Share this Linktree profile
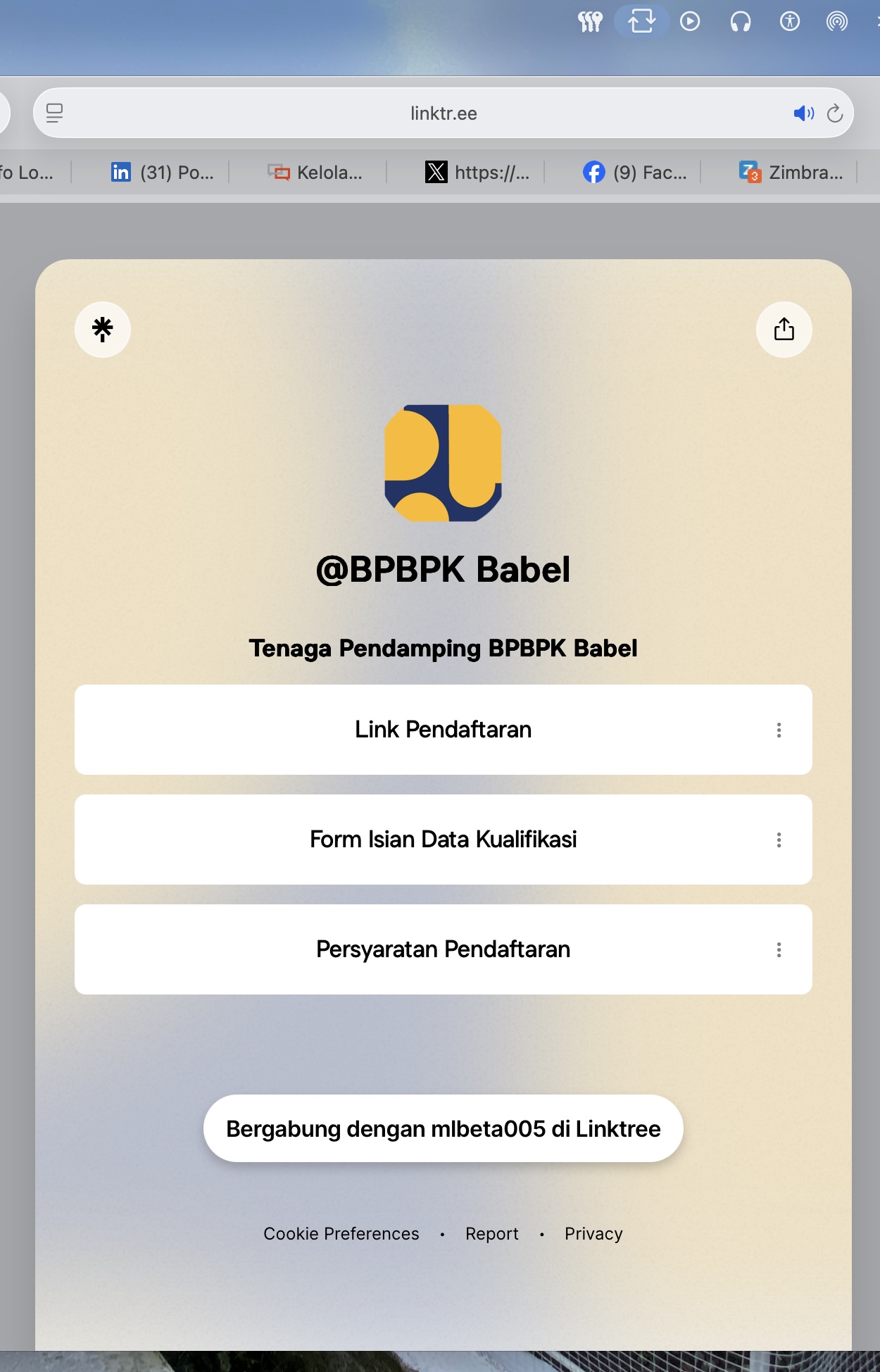 coord(784,330)
